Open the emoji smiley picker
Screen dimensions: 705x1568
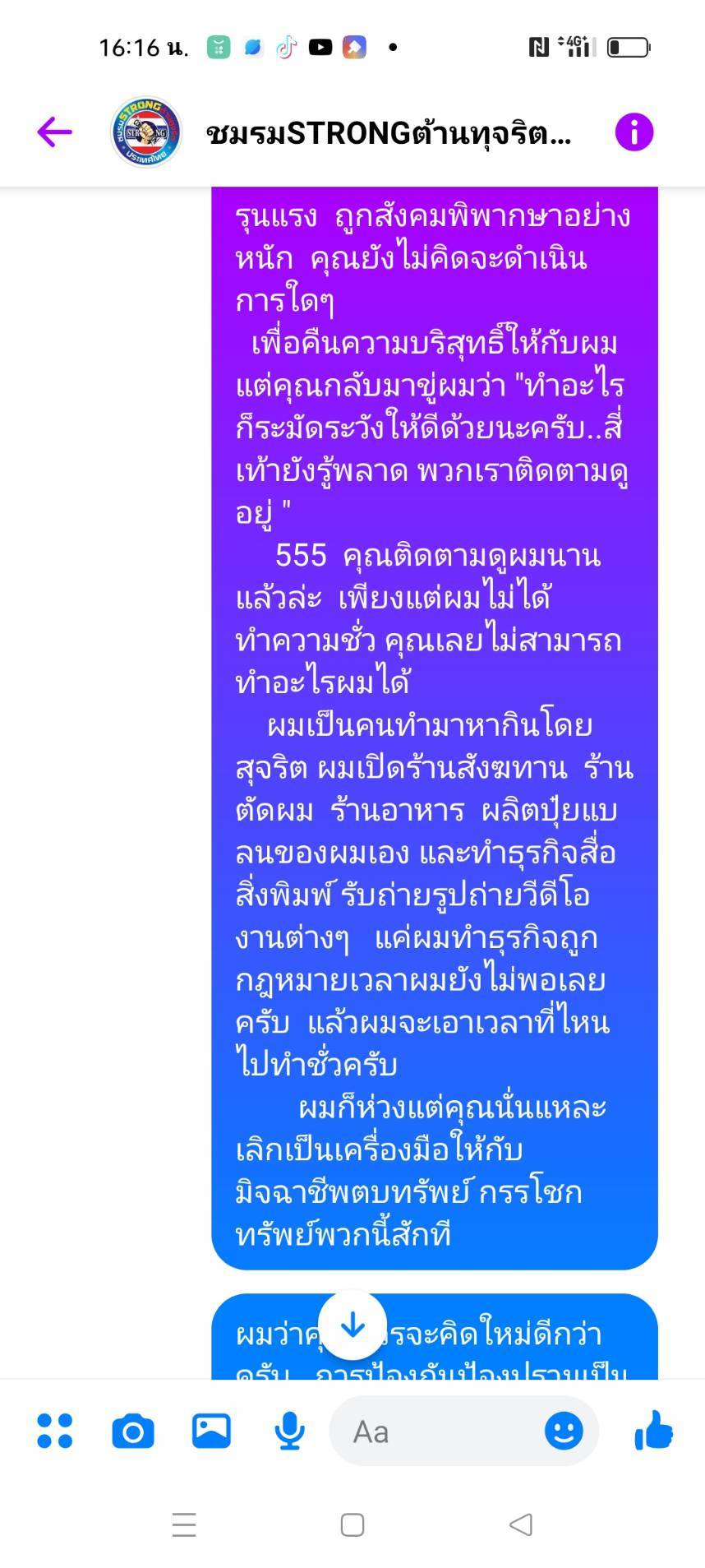(564, 1432)
